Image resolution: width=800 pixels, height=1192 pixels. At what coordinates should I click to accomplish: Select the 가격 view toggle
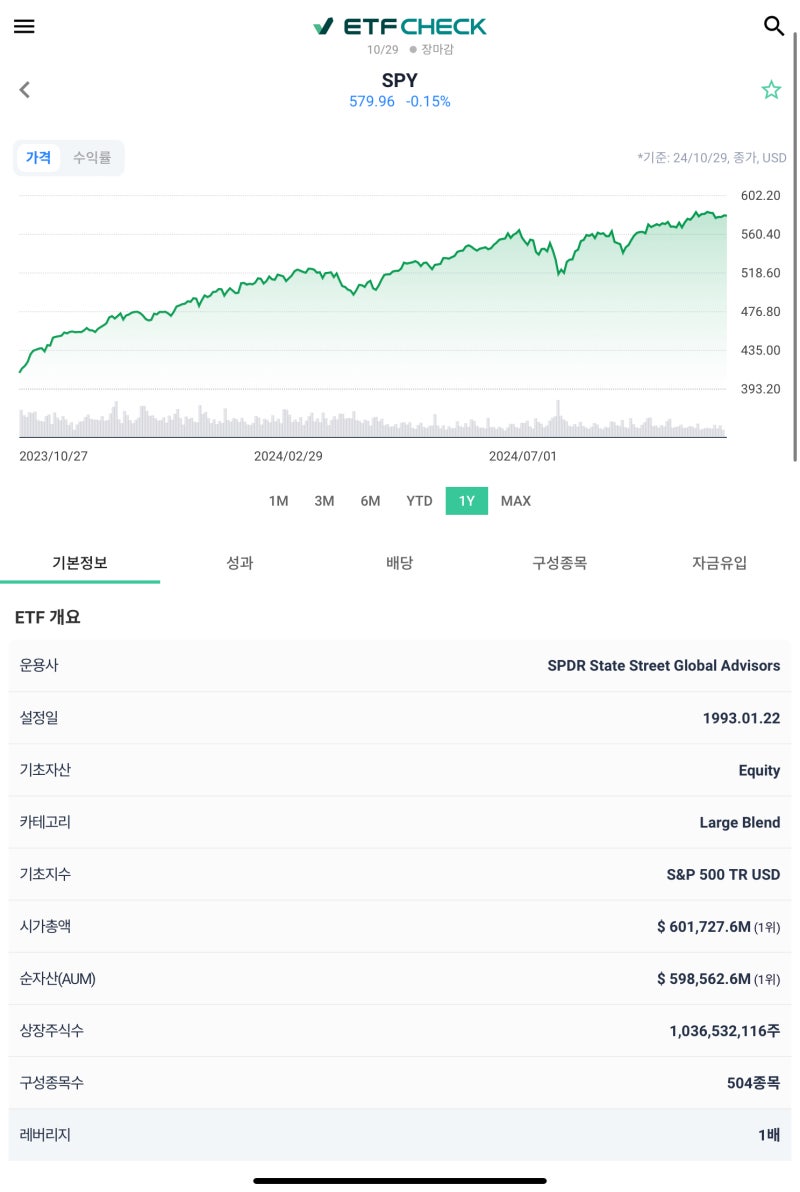click(38, 158)
